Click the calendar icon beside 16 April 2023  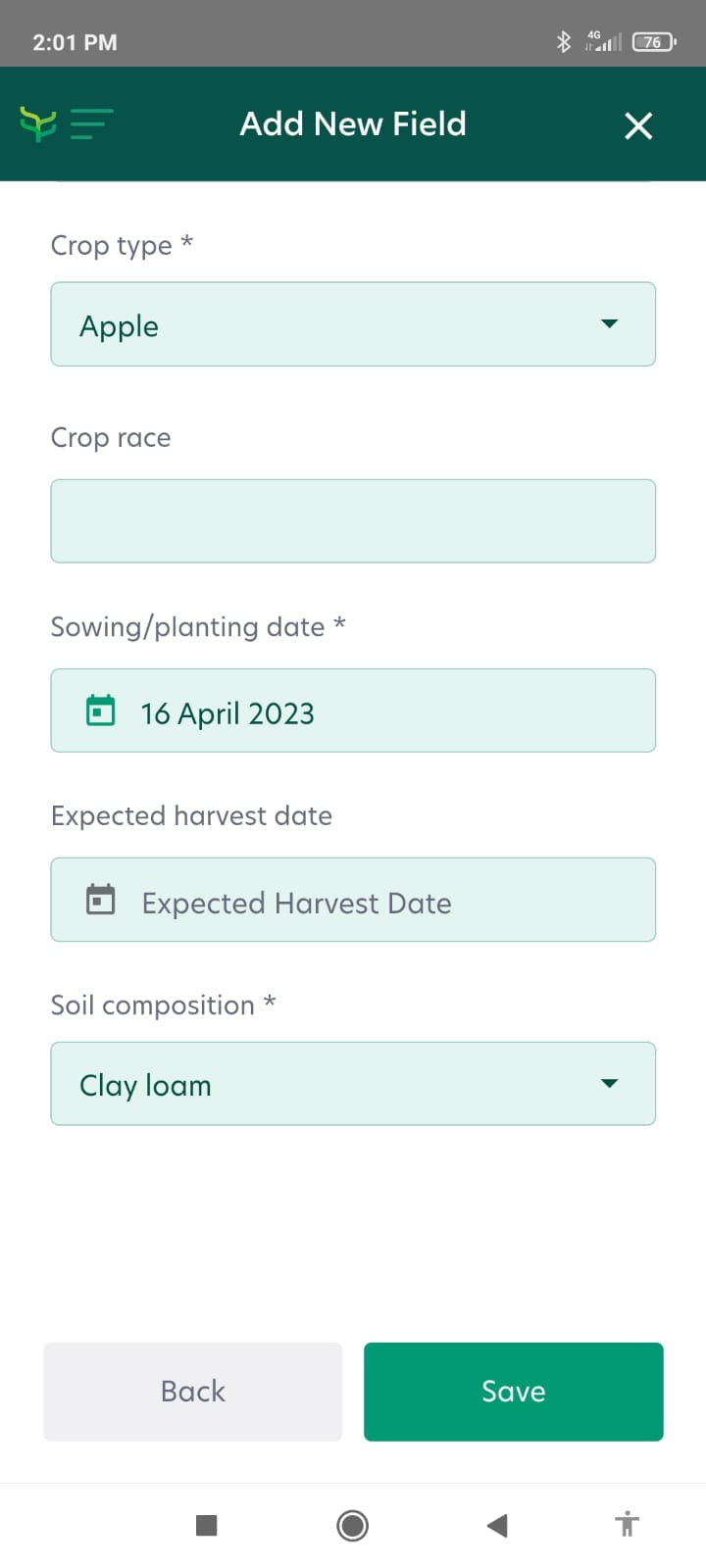99,711
